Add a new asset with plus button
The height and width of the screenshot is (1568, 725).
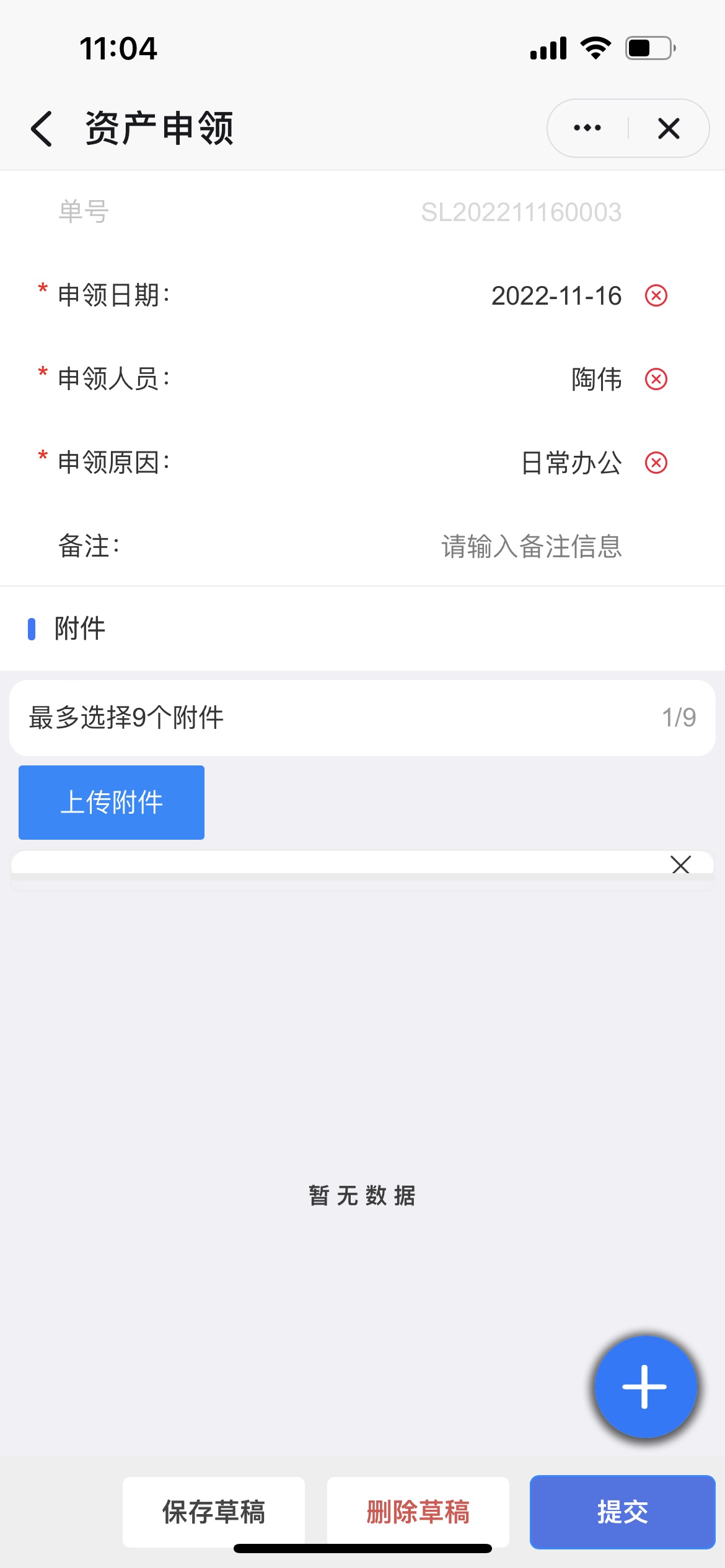[645, 1387]
